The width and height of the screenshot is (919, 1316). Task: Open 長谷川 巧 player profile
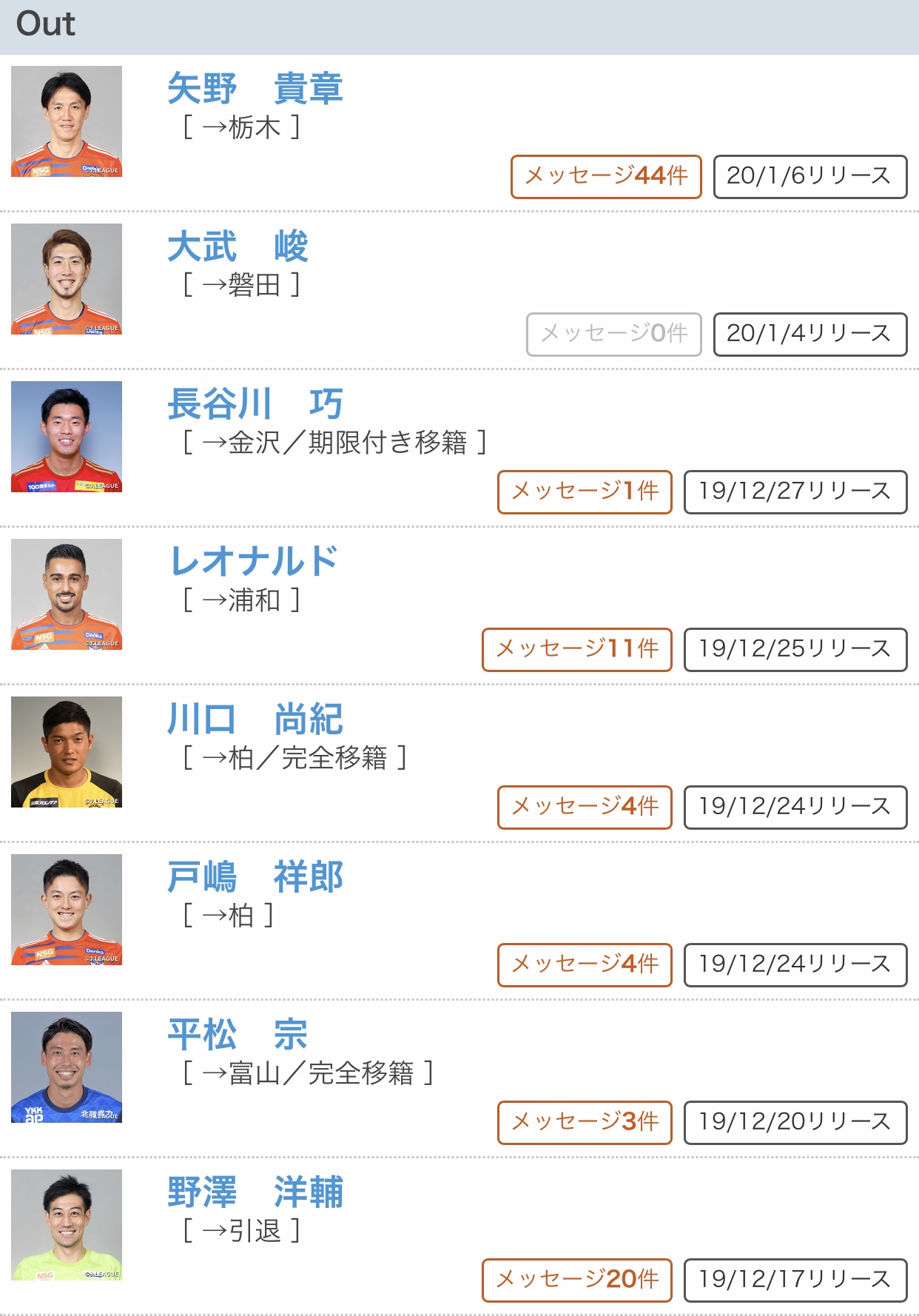coord(255,404)
